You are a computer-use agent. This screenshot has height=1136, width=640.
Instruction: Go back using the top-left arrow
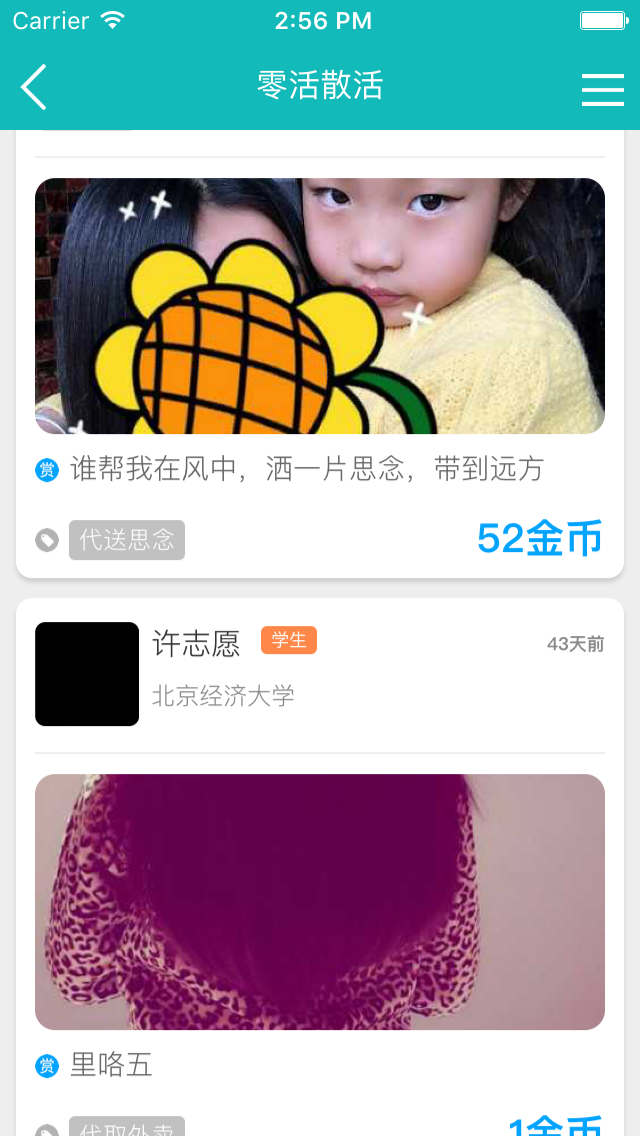coord(34,88)
